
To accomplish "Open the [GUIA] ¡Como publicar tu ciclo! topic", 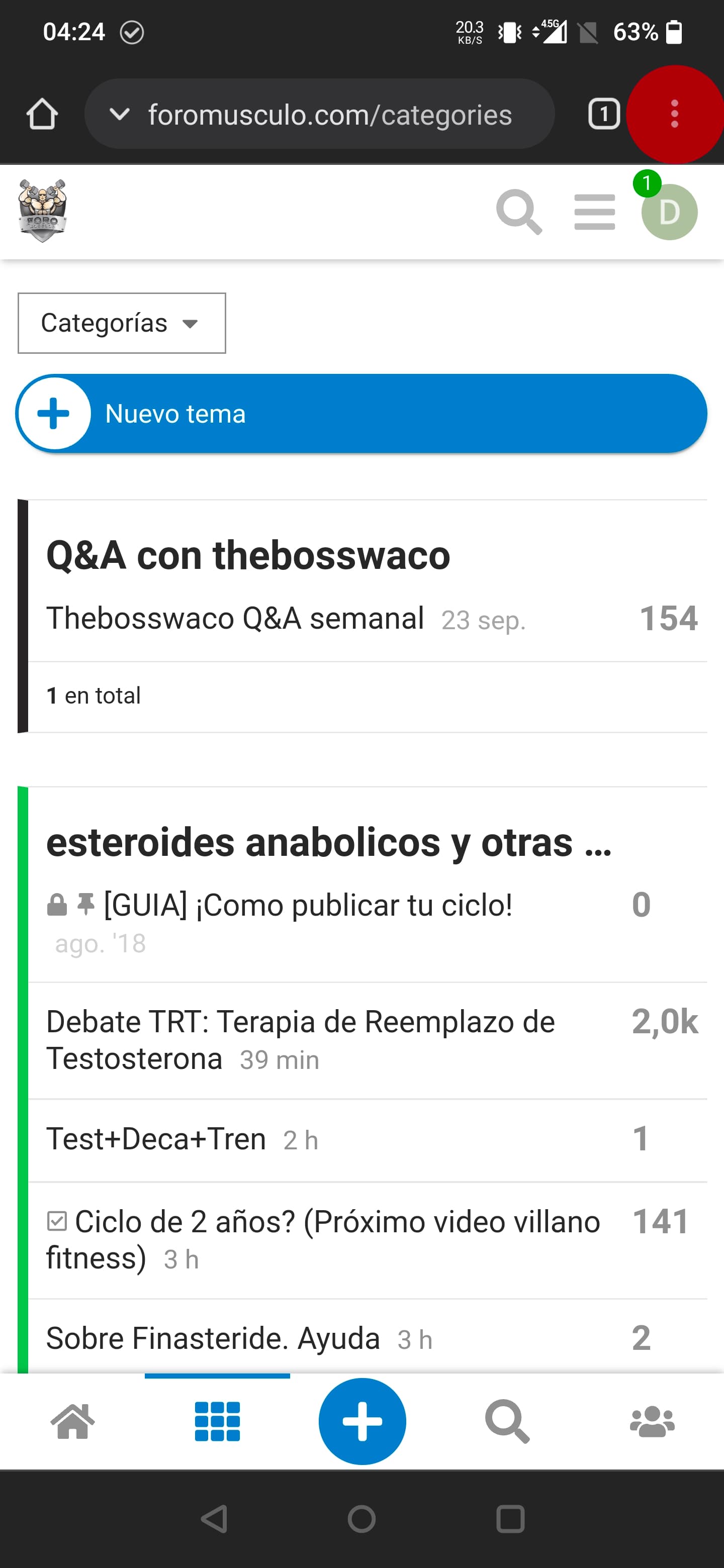I will (x=308, y=905).
